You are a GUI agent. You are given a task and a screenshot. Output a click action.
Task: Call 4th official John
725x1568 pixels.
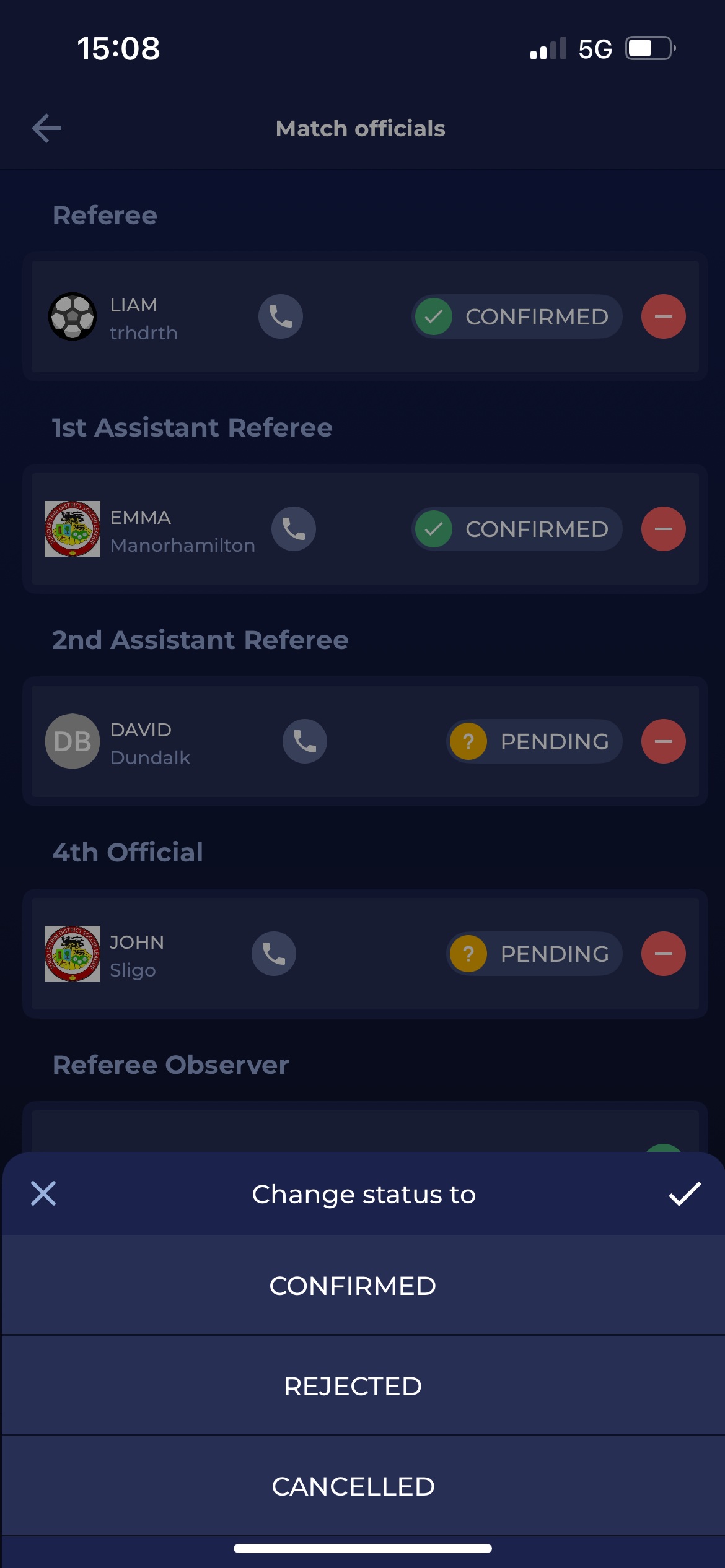[274, 954]
